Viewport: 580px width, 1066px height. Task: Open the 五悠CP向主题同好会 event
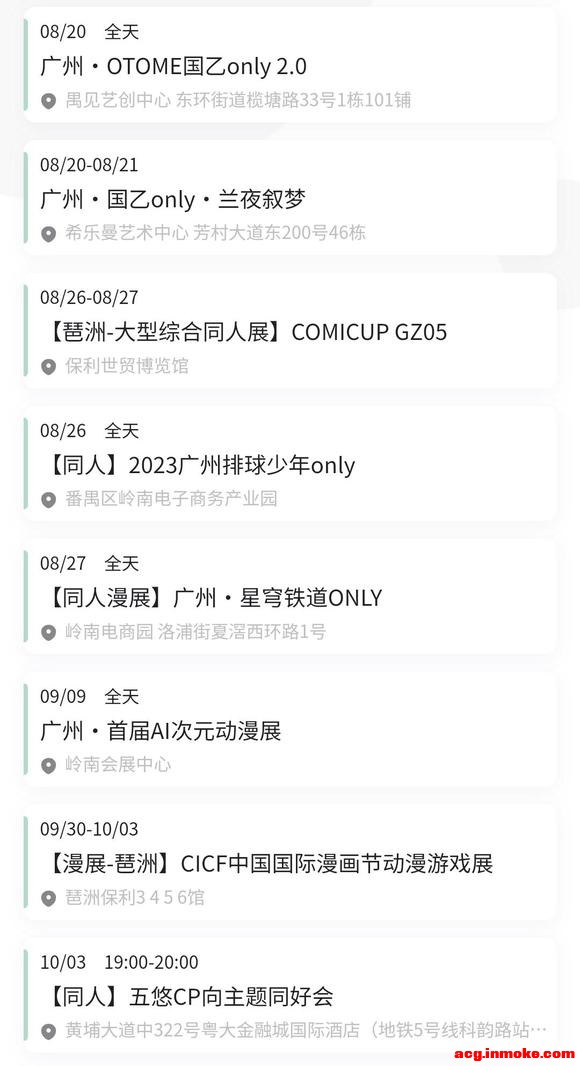290,996
